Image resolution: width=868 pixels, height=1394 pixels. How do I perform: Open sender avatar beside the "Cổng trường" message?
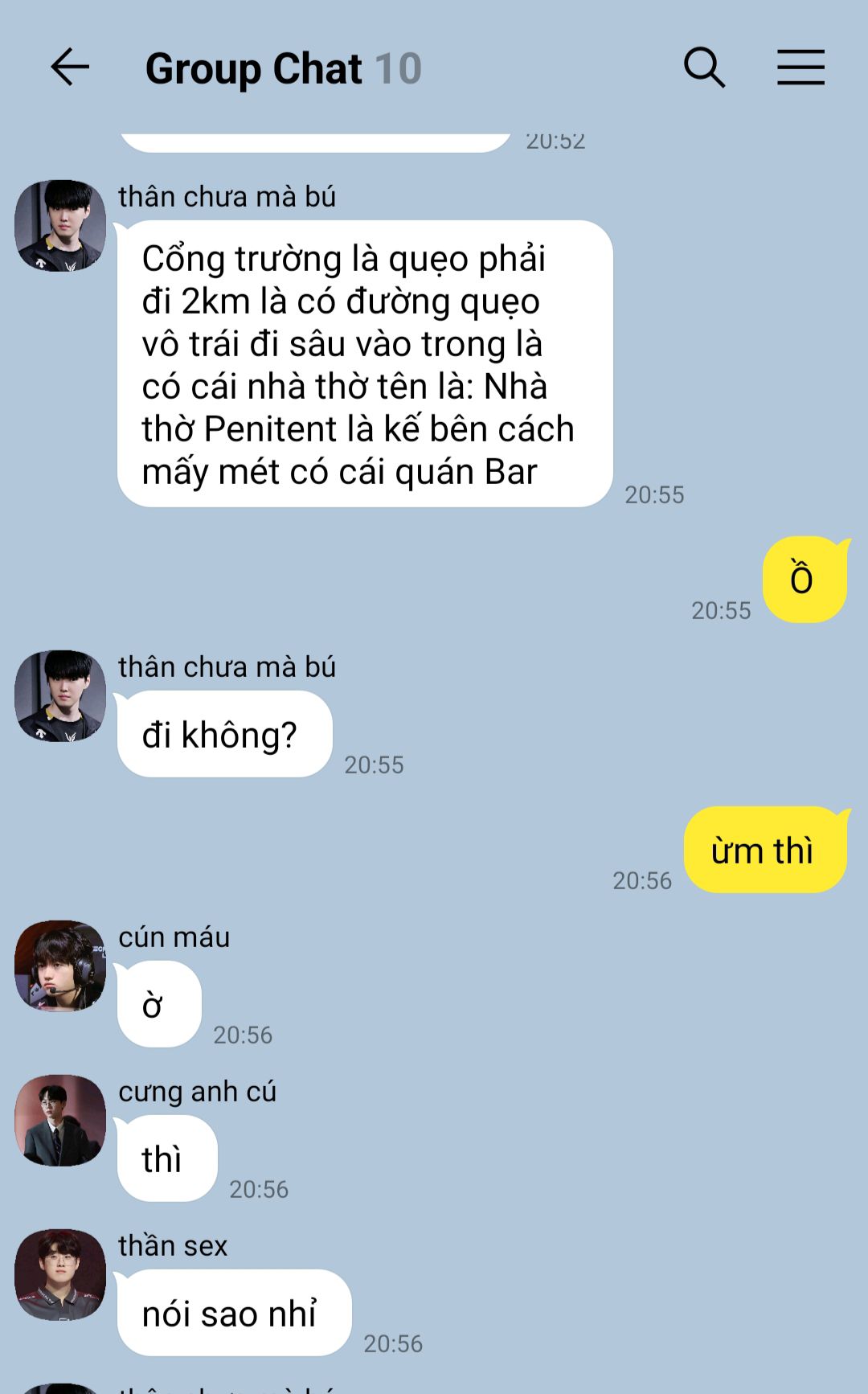tap(60, 225)
